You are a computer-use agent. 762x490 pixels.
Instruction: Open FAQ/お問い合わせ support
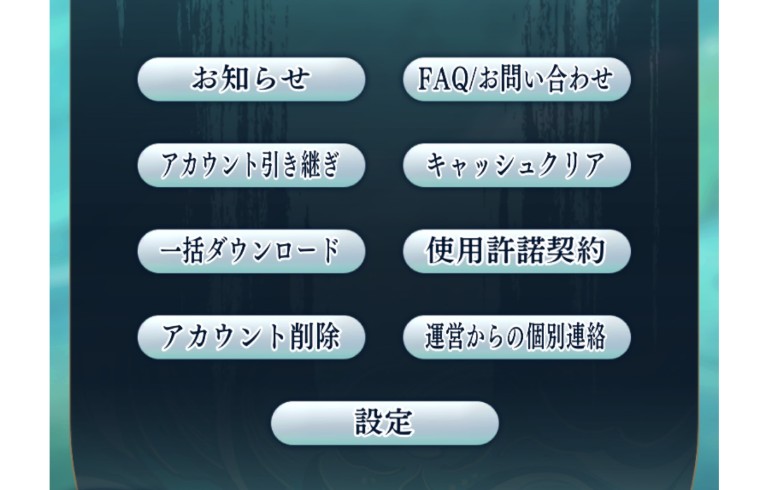click(516, 79)
